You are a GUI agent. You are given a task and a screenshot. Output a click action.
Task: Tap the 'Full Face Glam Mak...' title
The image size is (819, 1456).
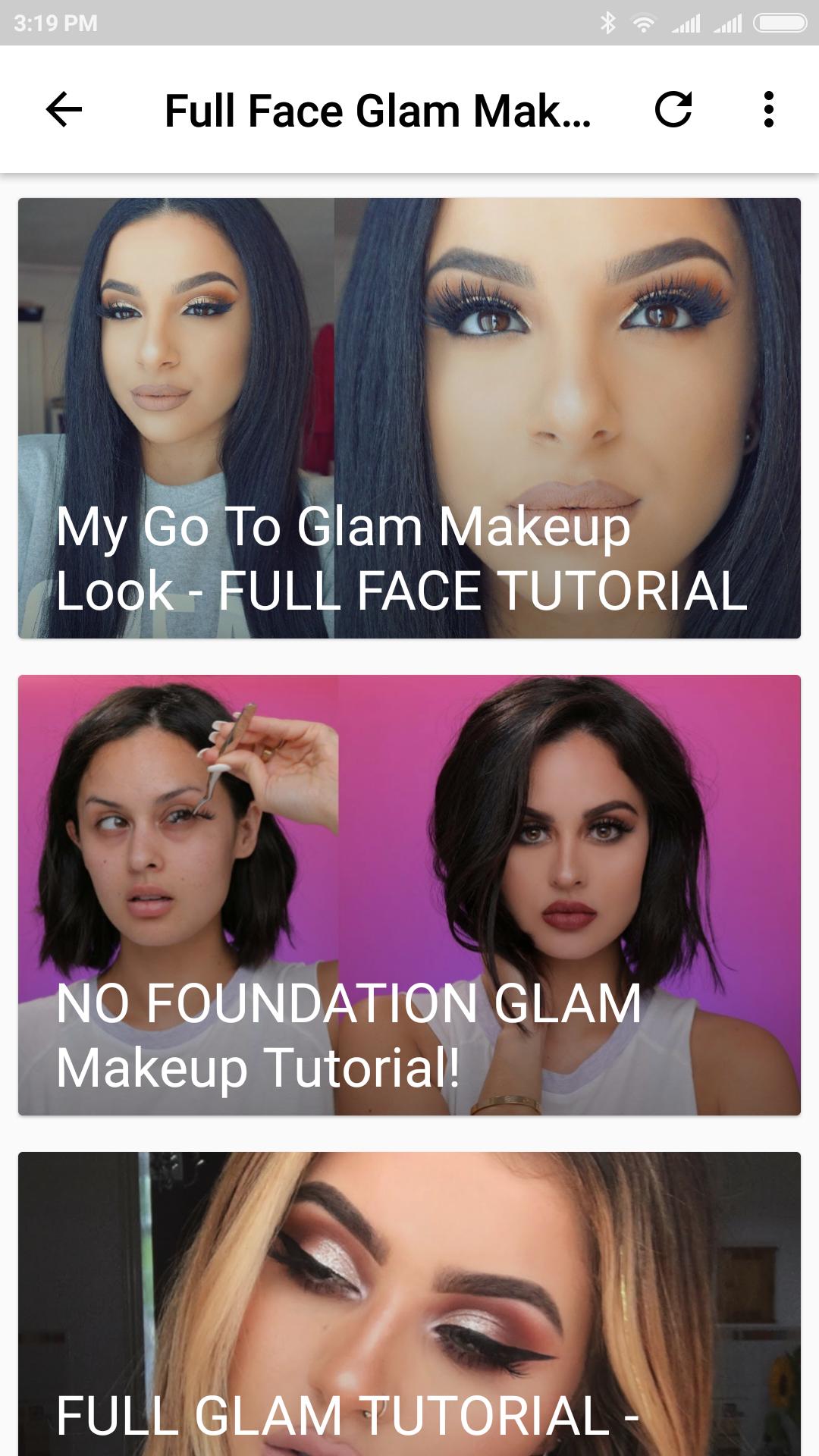[x=379, y=110]
